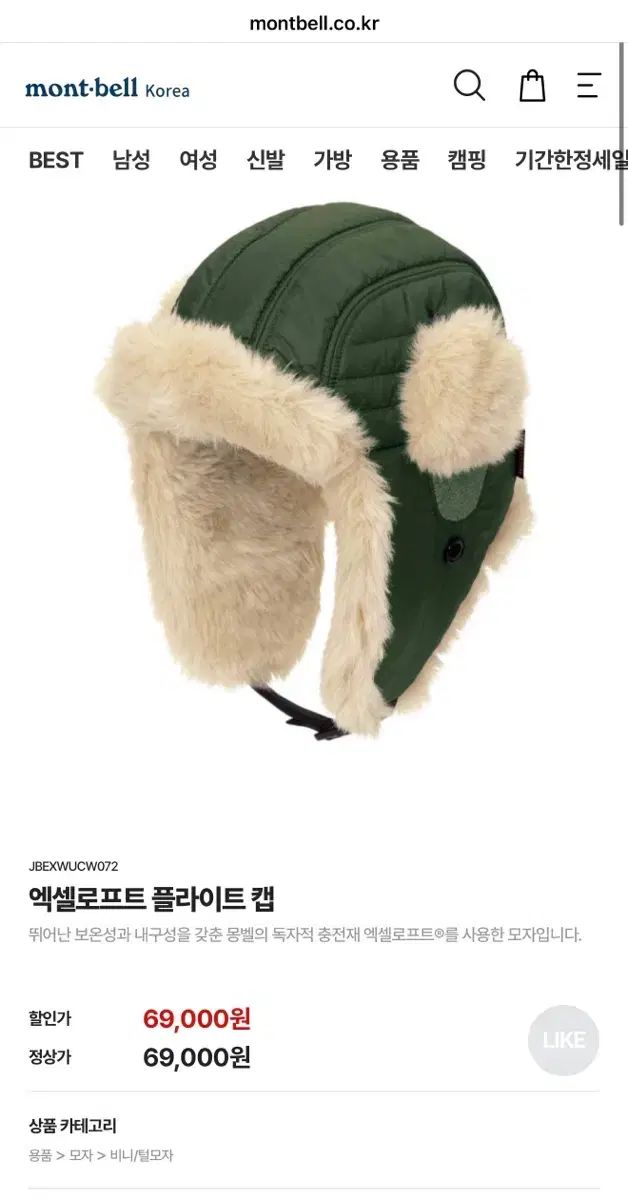Viewport: 628px width, 1200px height.
Task: Open the 기간한정세일 tab
Action: pyautogui.click(x=570, y=160)
